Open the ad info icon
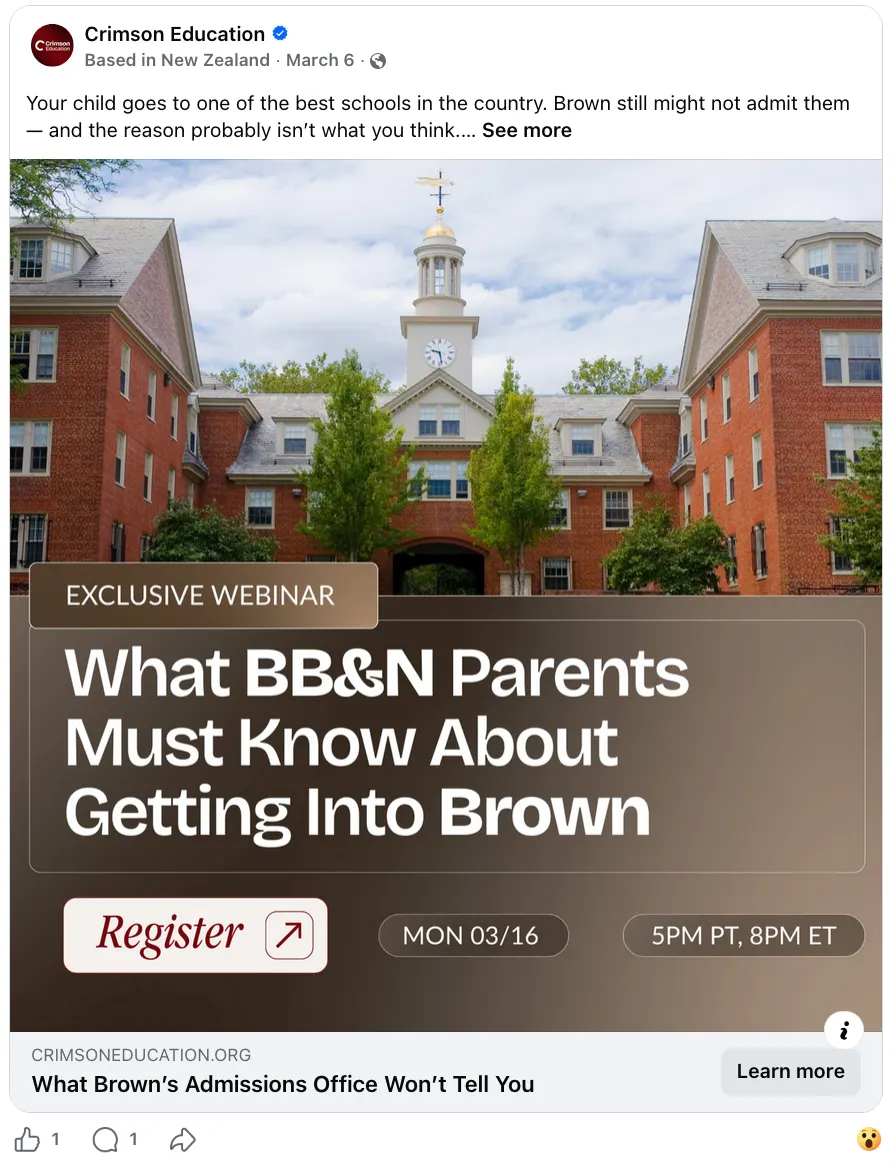The width and height of the screenshot is (894, 1166). (x=844, y=1031)
